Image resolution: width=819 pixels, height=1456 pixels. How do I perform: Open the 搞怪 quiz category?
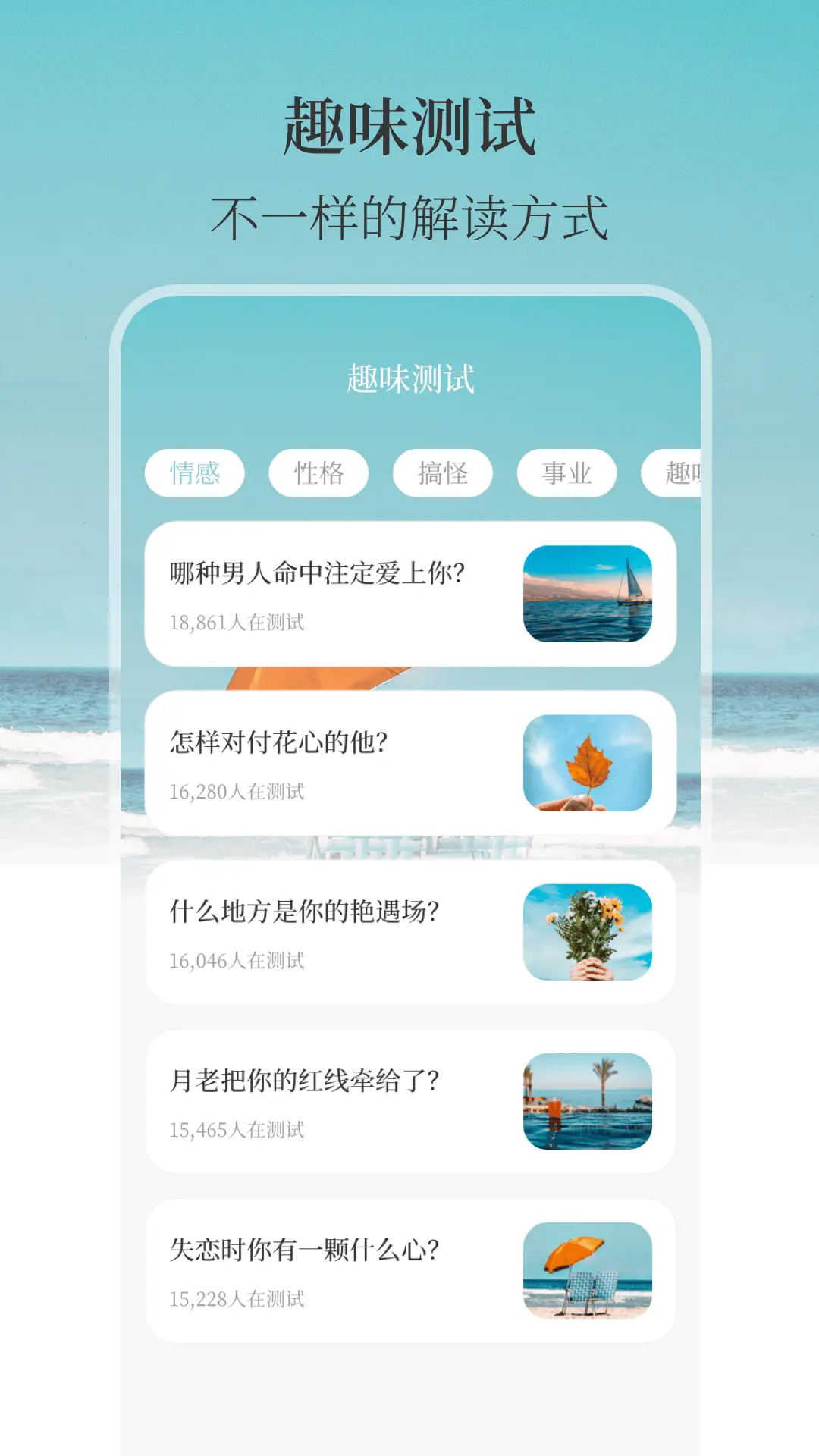pyautogui.click(x=444, y=472)
